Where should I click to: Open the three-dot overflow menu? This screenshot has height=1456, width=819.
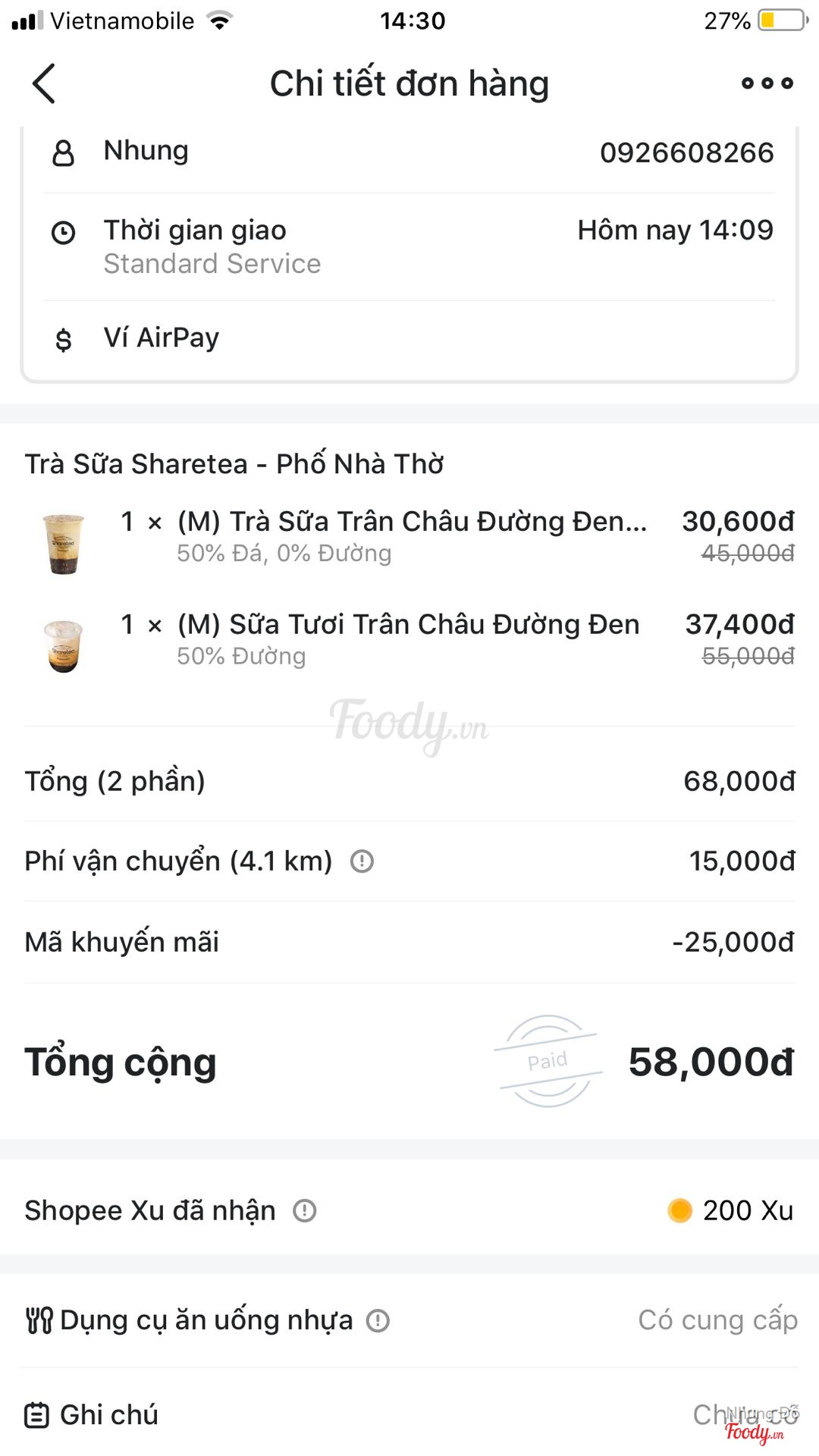(x=767, y=83)
